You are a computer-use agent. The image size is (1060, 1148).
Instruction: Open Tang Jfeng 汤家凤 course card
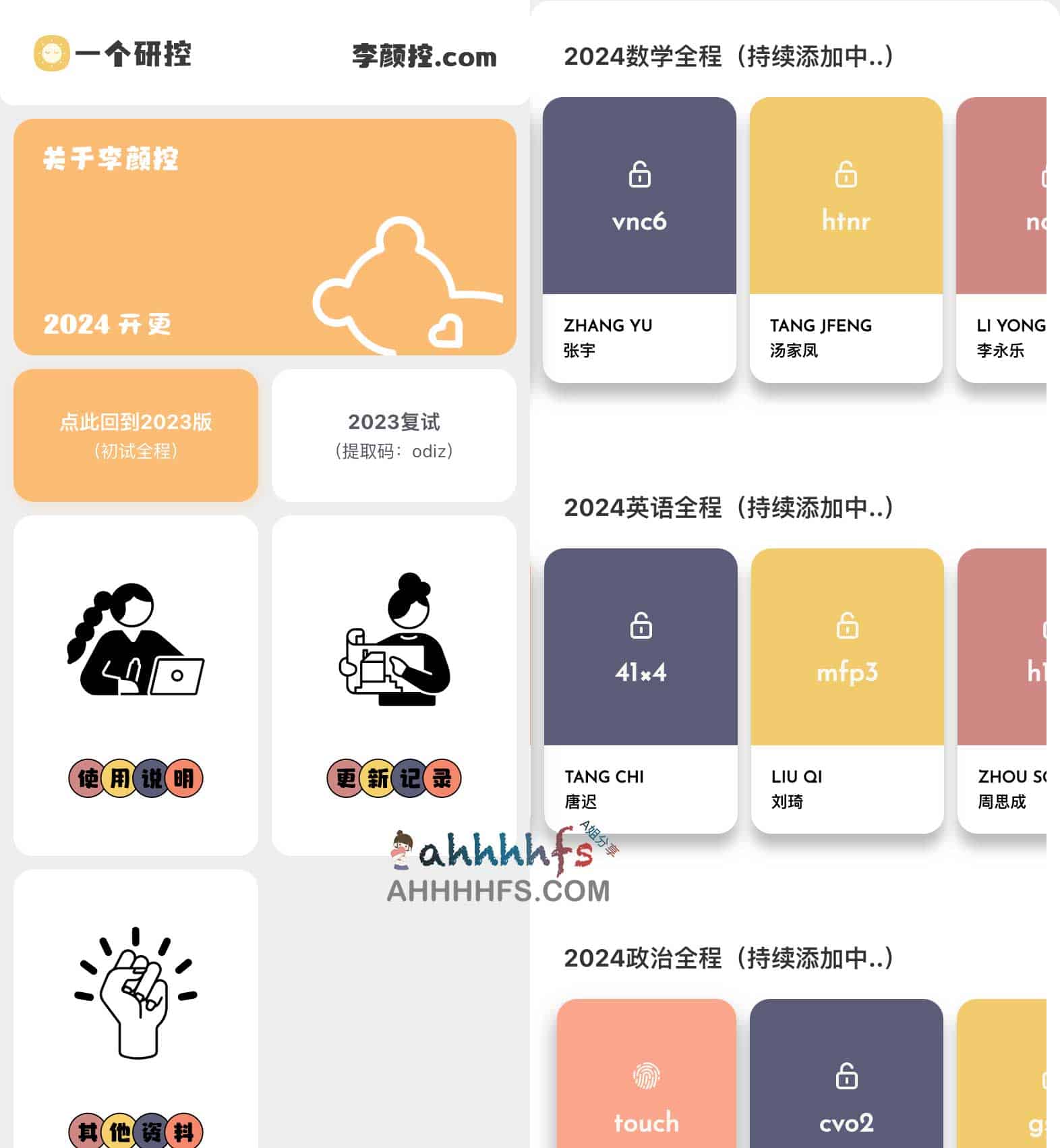pyautogui.click(x=846, y=239)
